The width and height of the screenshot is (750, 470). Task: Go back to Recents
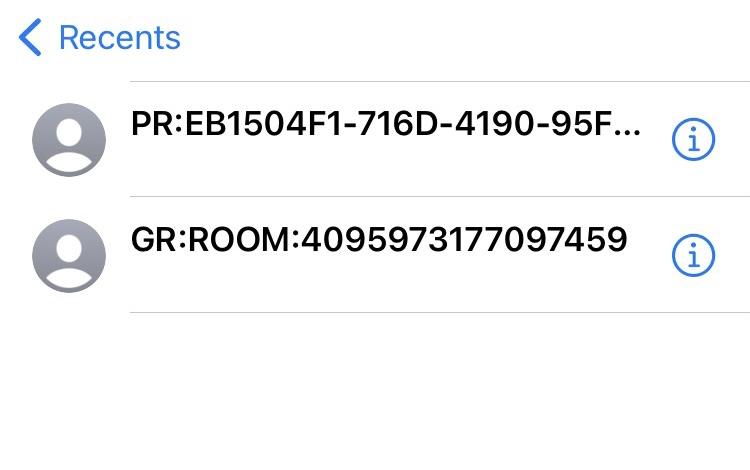(99, 37)
